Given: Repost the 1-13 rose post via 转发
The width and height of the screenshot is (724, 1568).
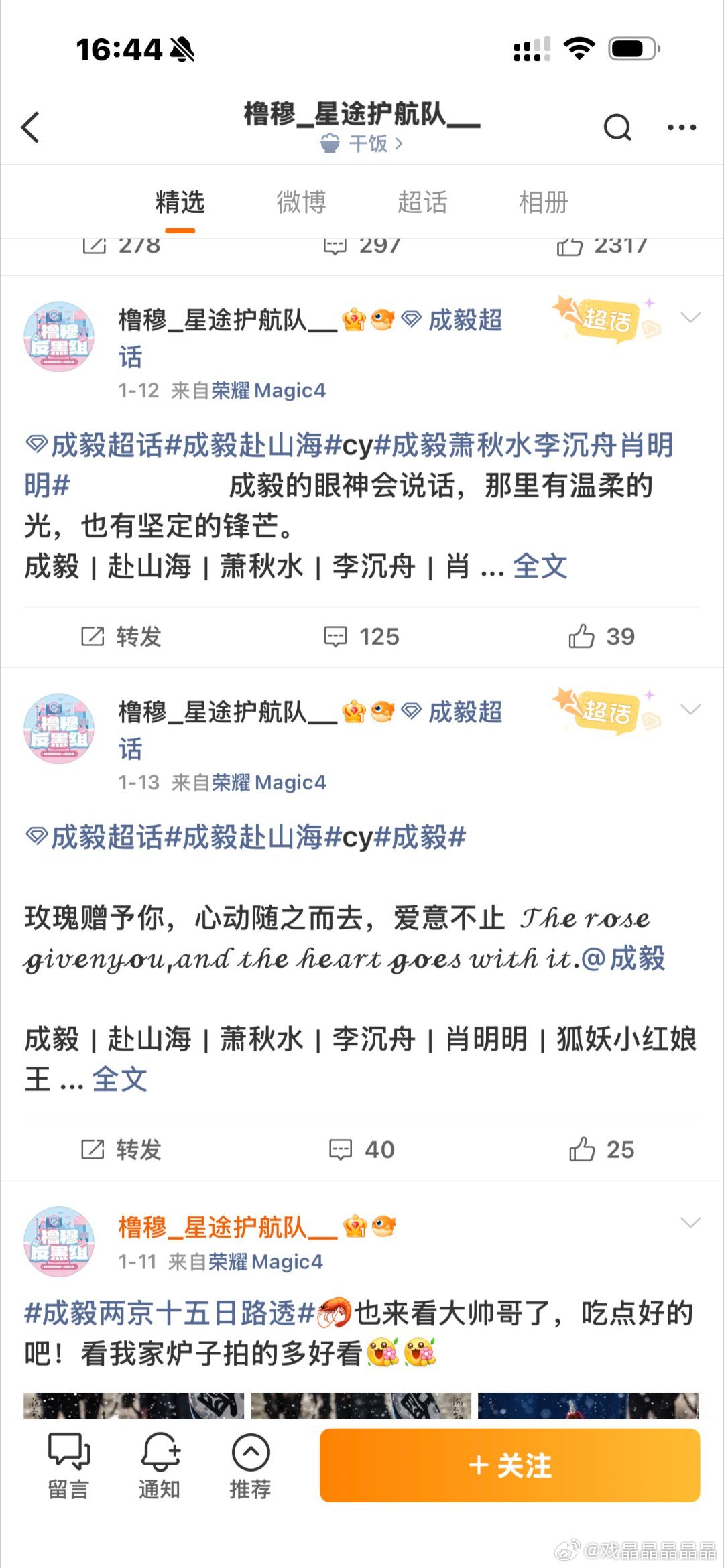Looking at the screenshot, I should click(x=124, y=1151).
